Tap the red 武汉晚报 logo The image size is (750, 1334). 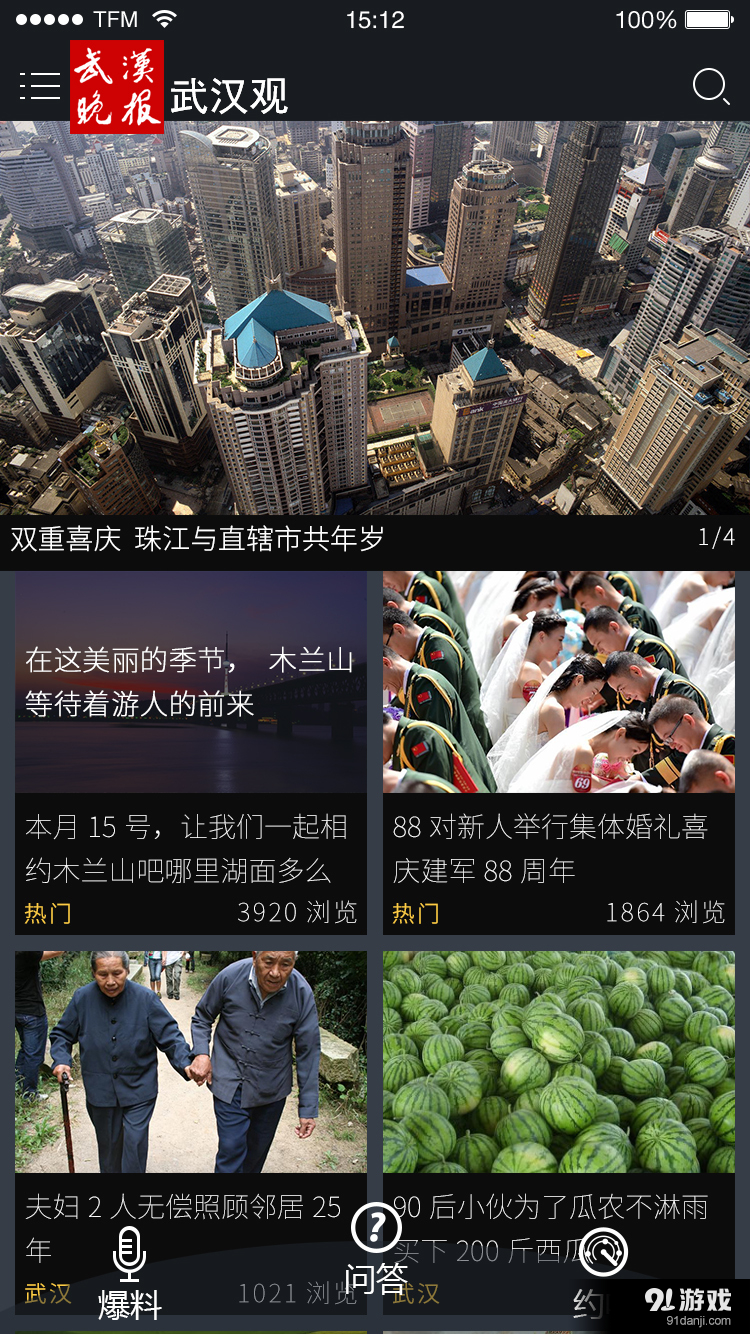pos(117,85)
